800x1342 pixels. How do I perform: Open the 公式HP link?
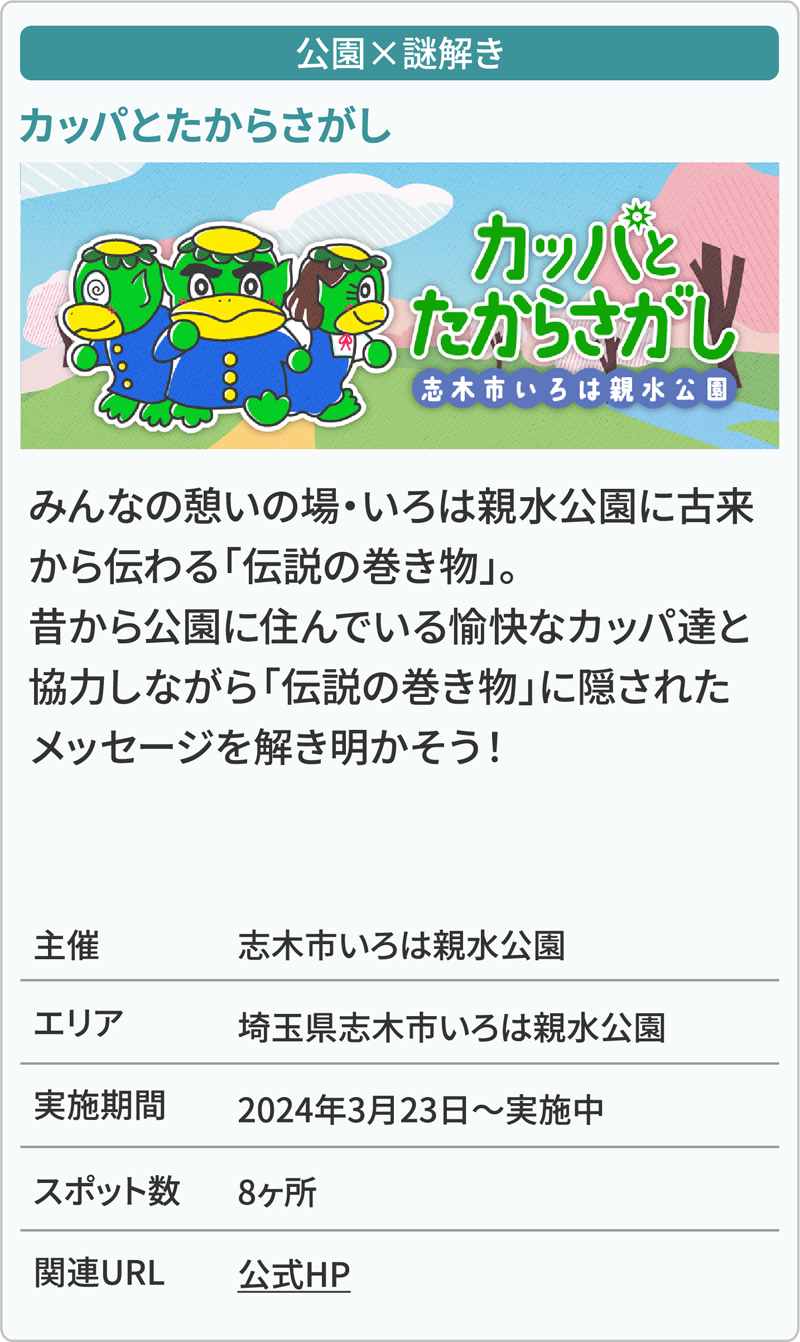pos(293,1275)
